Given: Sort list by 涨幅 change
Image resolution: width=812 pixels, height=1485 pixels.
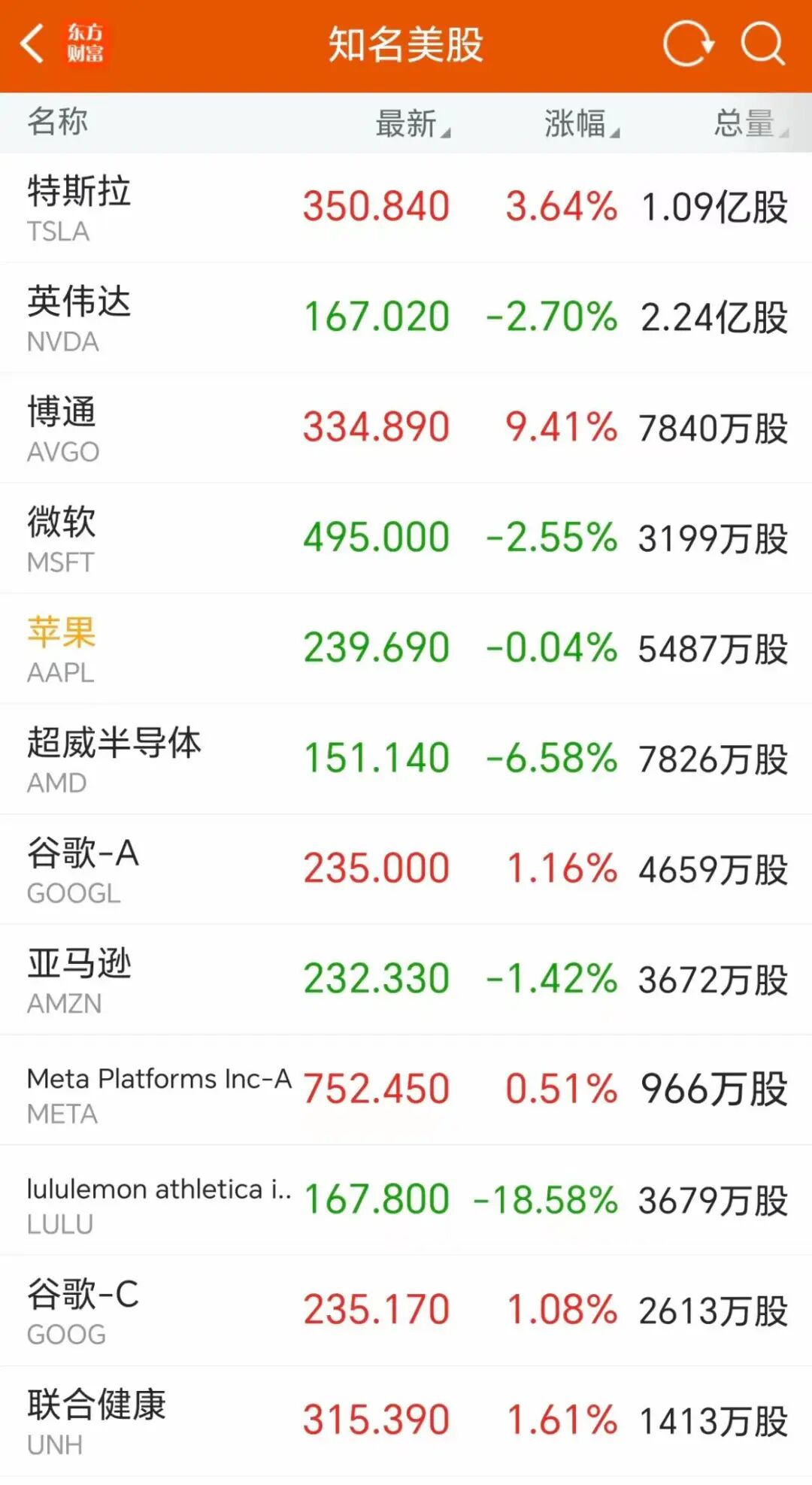Looking at the screenshot, I should tap(582, 123).
